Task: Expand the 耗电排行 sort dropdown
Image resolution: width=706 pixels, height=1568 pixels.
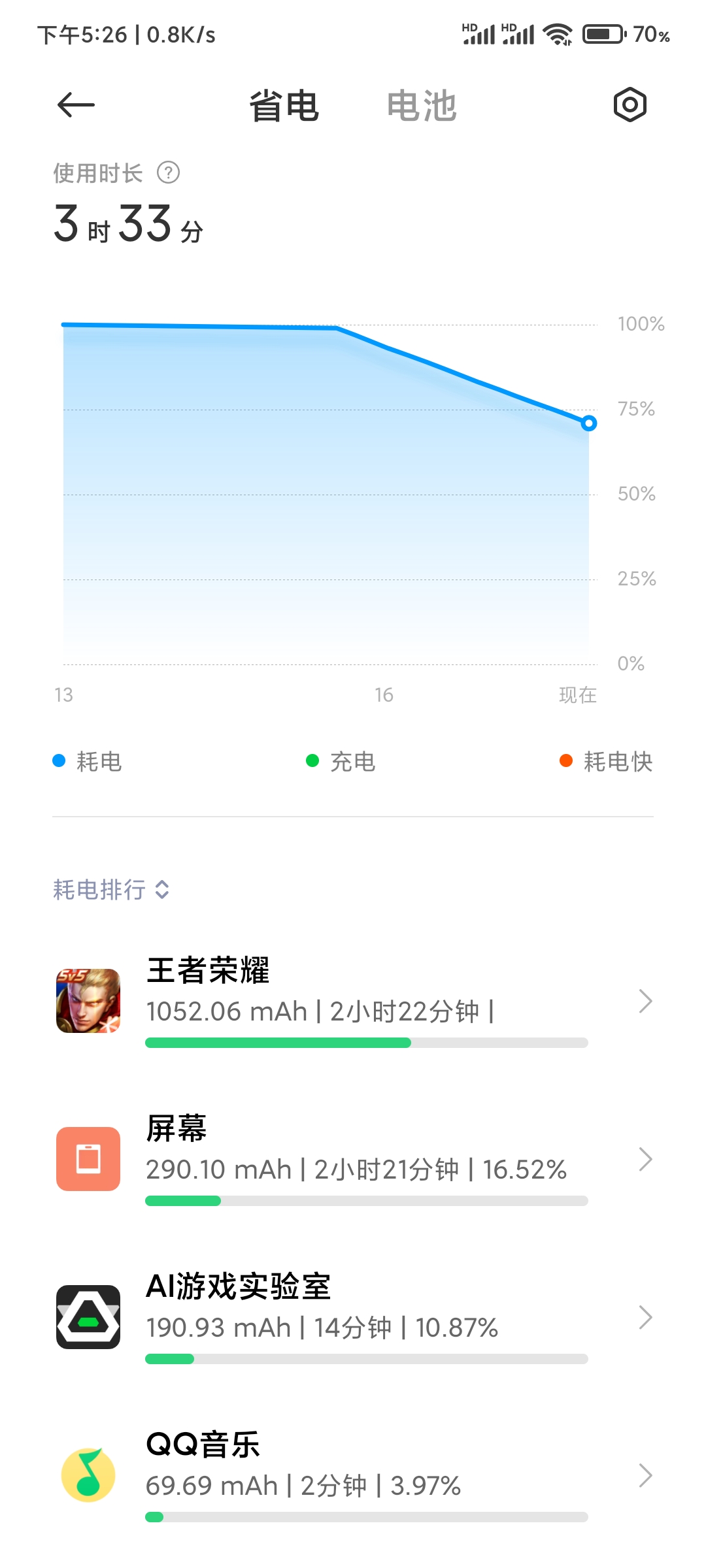Action: pos(112,889)
